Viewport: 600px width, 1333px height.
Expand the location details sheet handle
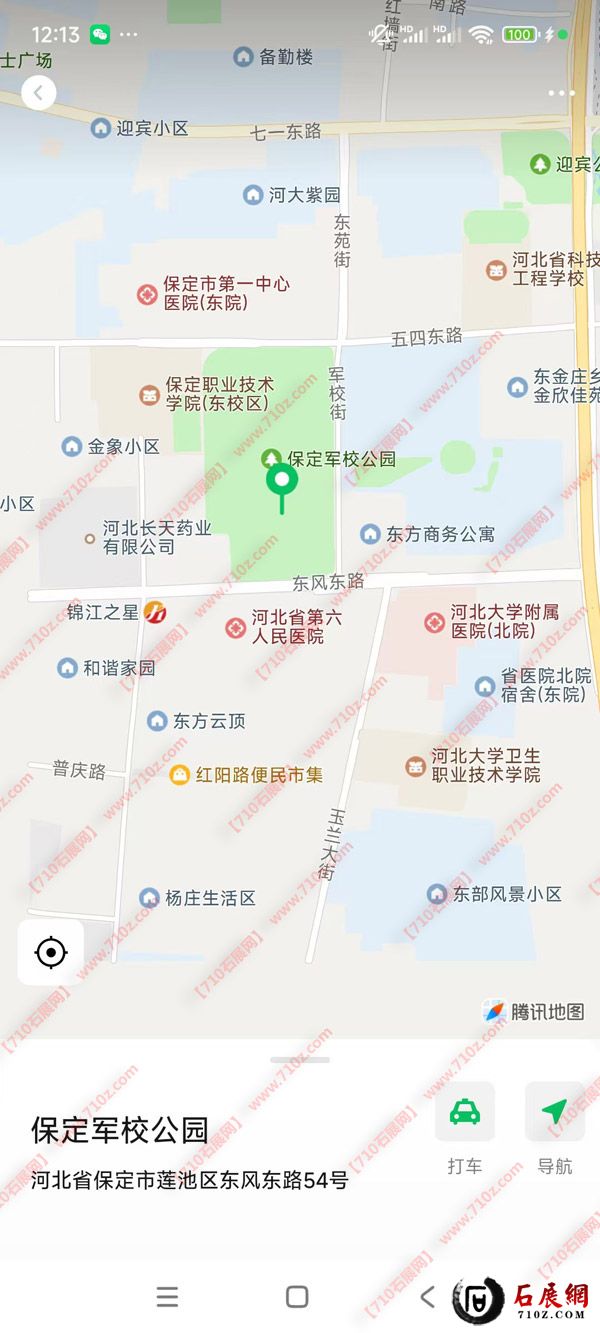pos(299,1060)
